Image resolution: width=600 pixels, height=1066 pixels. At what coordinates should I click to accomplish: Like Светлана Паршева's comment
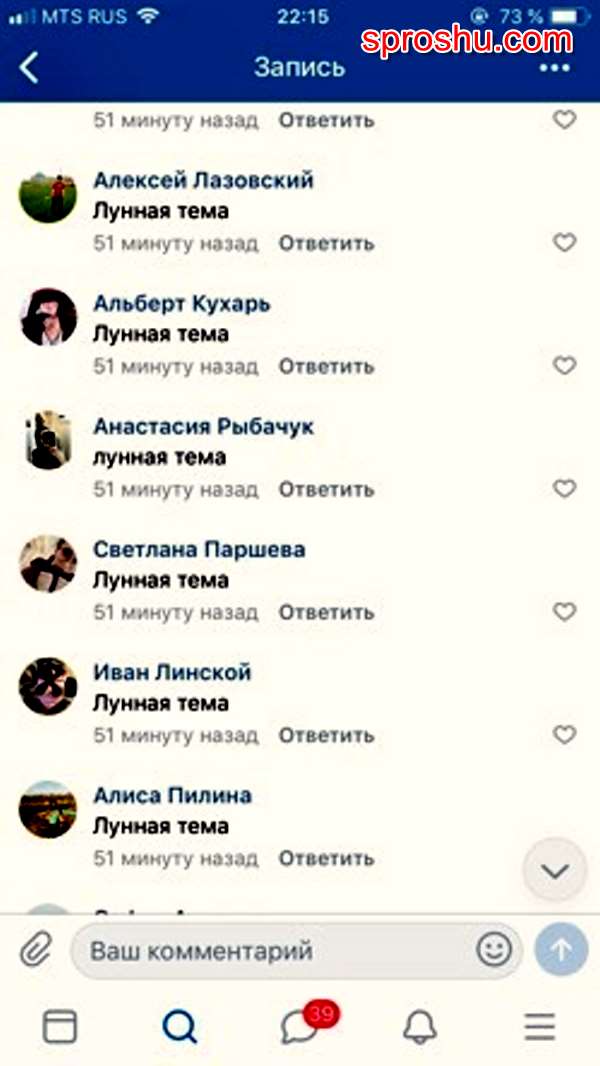click(x=565, y=612)
